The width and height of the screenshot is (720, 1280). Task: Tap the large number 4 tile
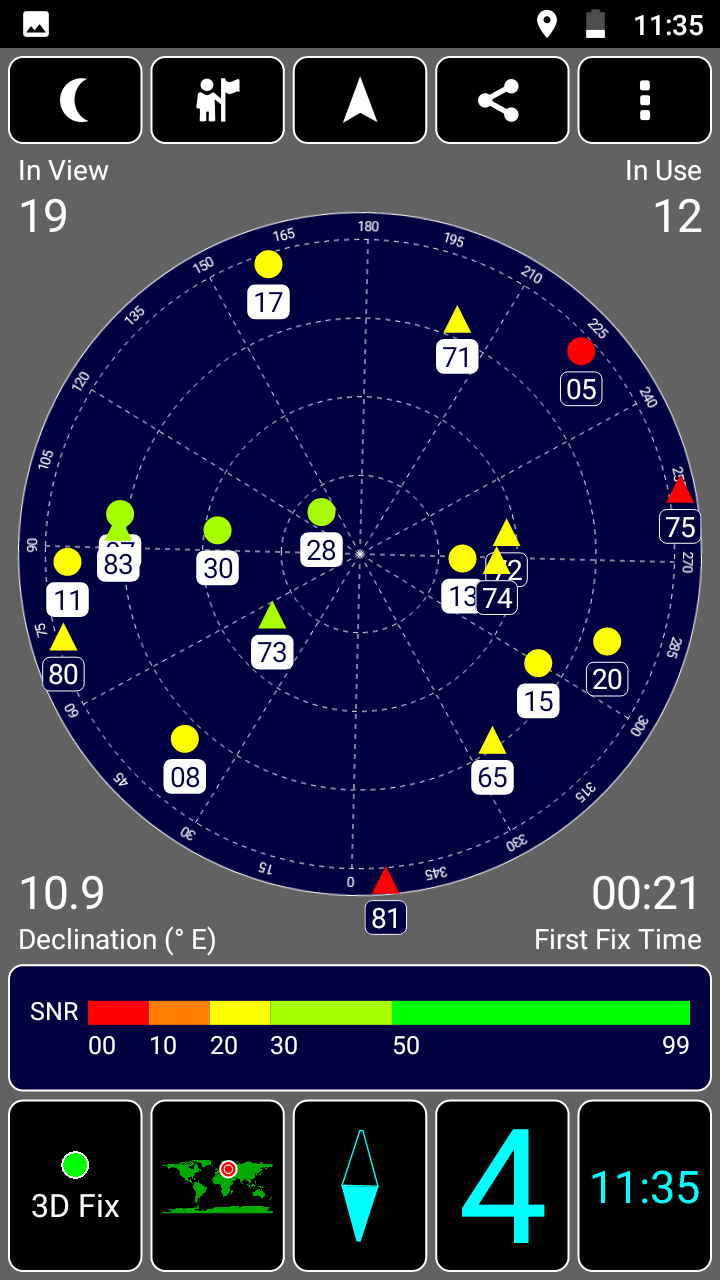click(x=502, y=1186)
